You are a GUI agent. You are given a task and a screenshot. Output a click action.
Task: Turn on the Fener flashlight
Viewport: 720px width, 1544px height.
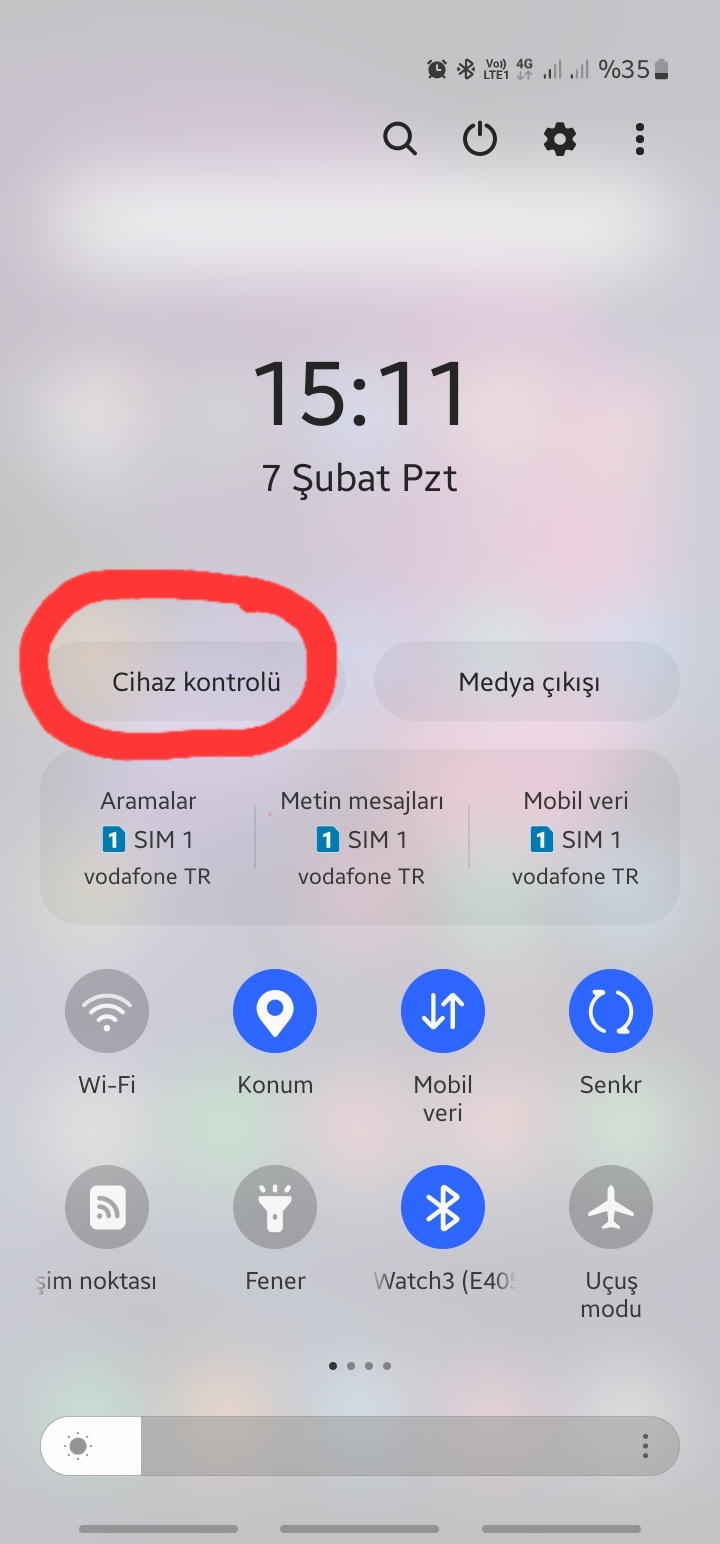[x=275, y=1207]
